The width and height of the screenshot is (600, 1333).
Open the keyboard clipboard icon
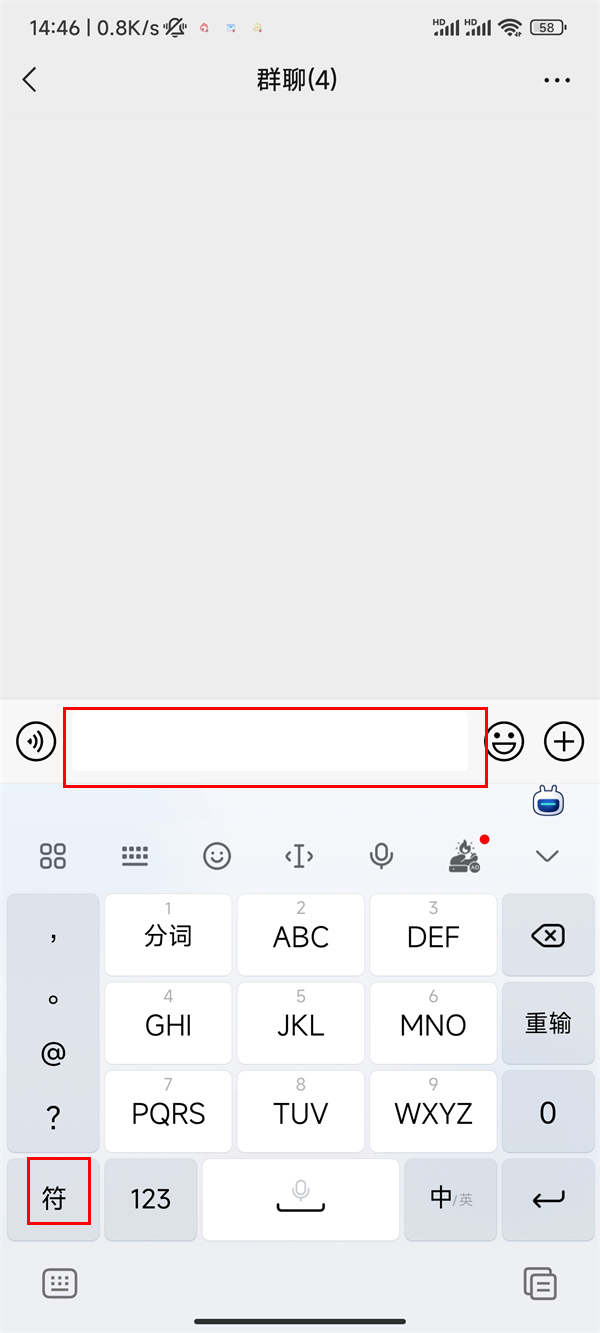pos(540,1283)
